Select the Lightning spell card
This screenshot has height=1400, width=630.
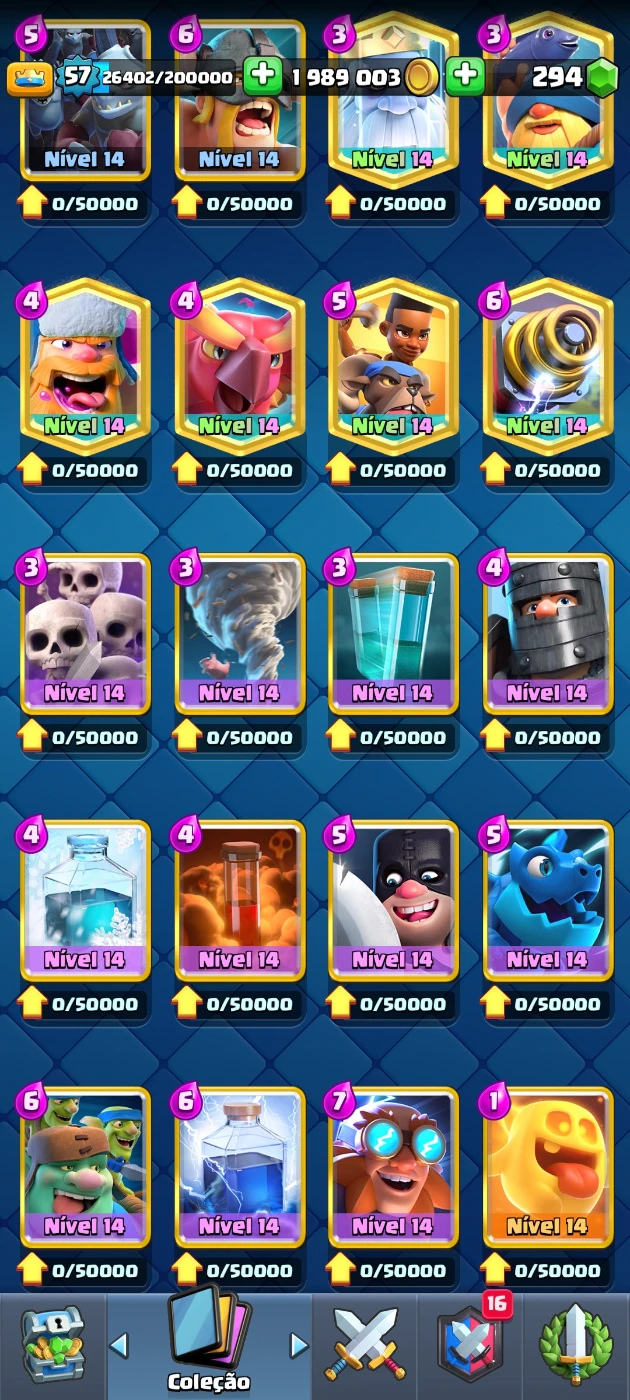point(239,1167)
